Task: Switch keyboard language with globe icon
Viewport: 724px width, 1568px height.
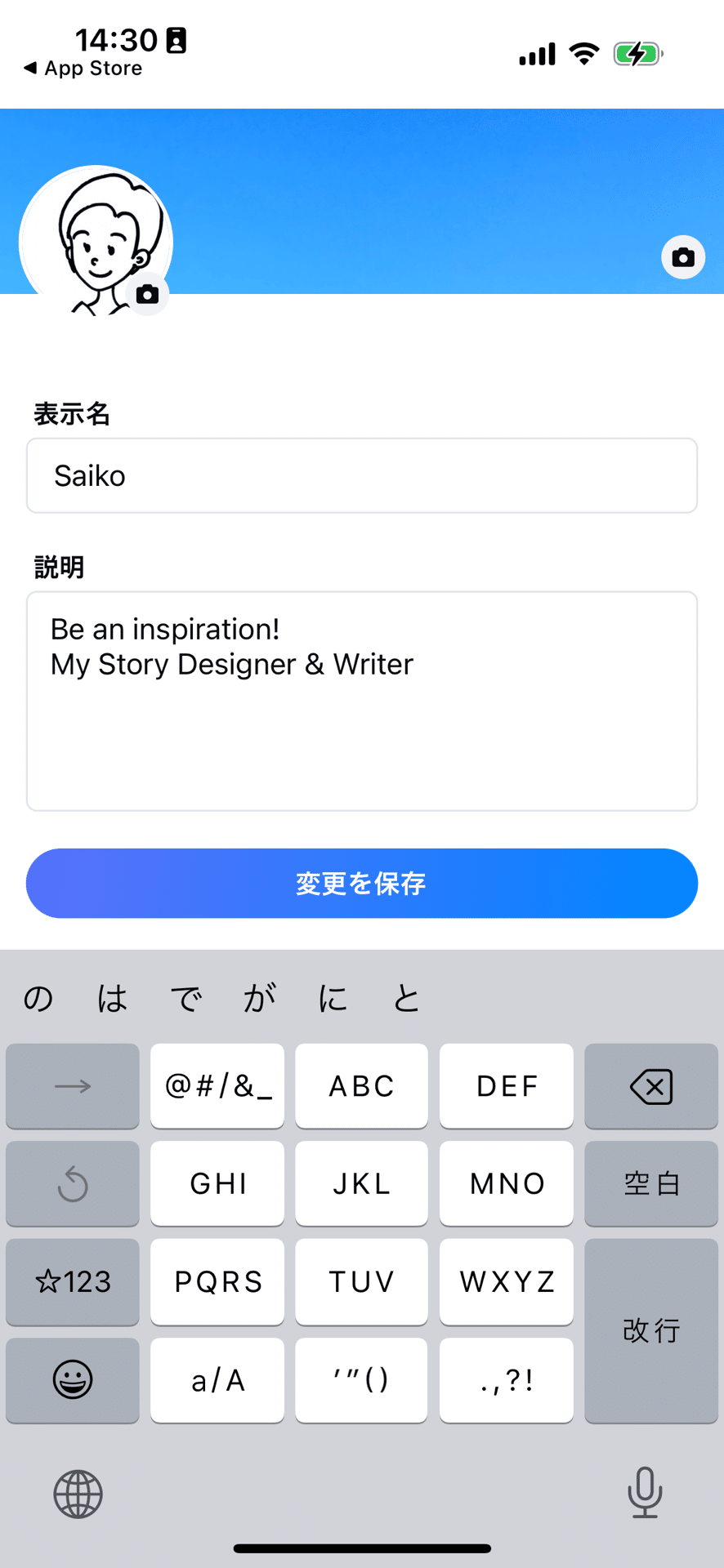Action: [78, 1494]
